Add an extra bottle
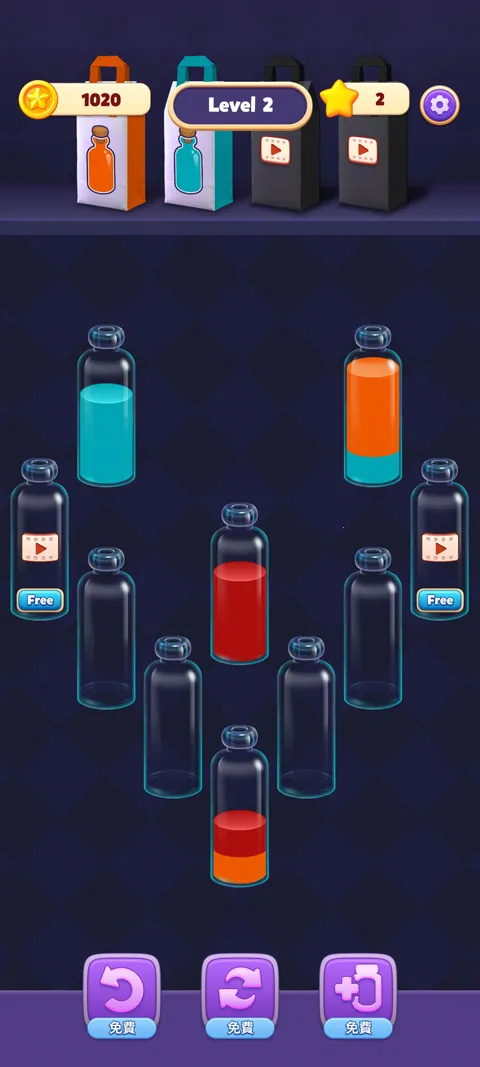This screenshot has height=1067, width=480. click(x=357, y=996)
